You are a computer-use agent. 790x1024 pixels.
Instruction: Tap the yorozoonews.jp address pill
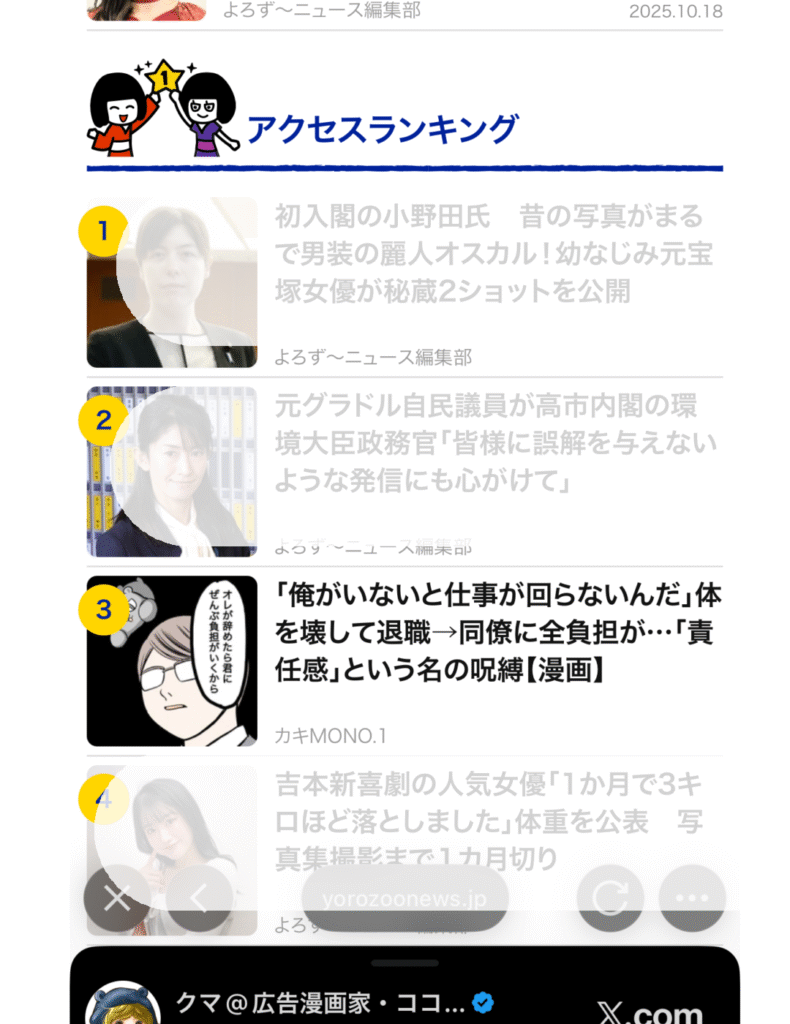pyautogui.click(x=404, y=898)
